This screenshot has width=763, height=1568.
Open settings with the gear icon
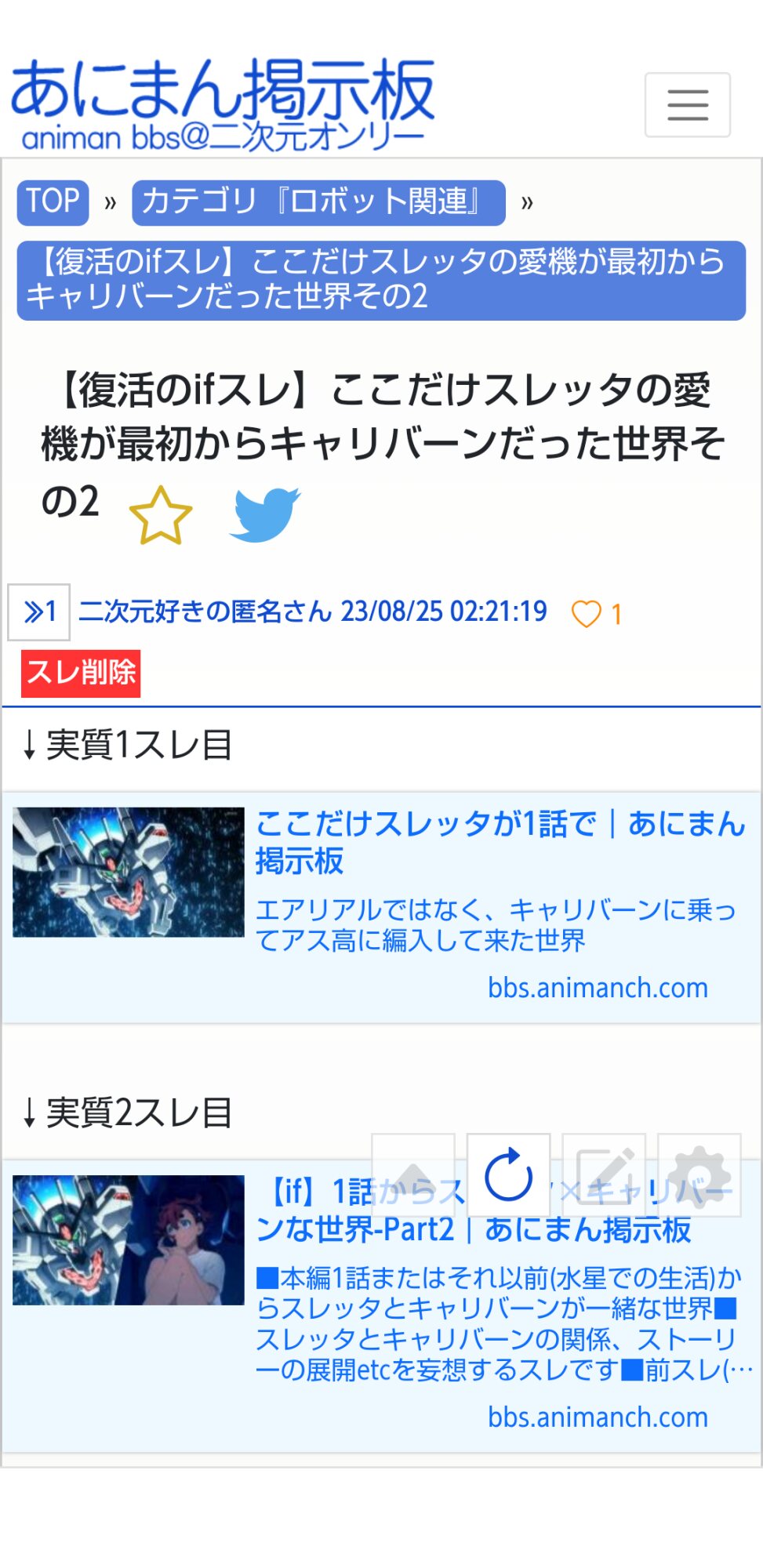click(699, 1175)
